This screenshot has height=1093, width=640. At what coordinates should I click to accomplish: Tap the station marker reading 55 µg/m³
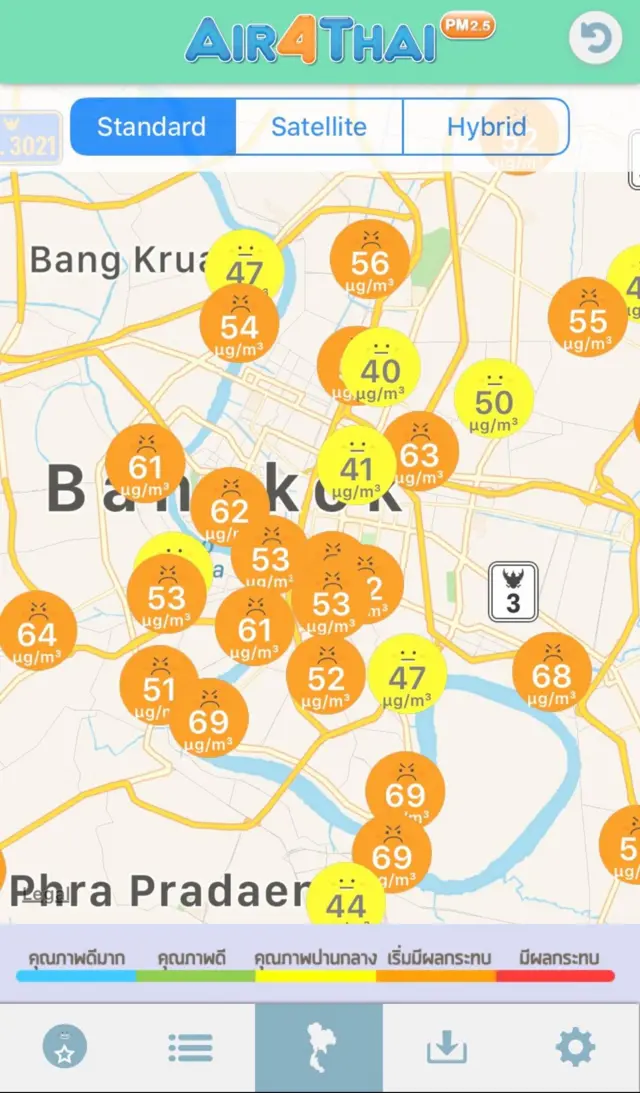[x=588, y=318]
